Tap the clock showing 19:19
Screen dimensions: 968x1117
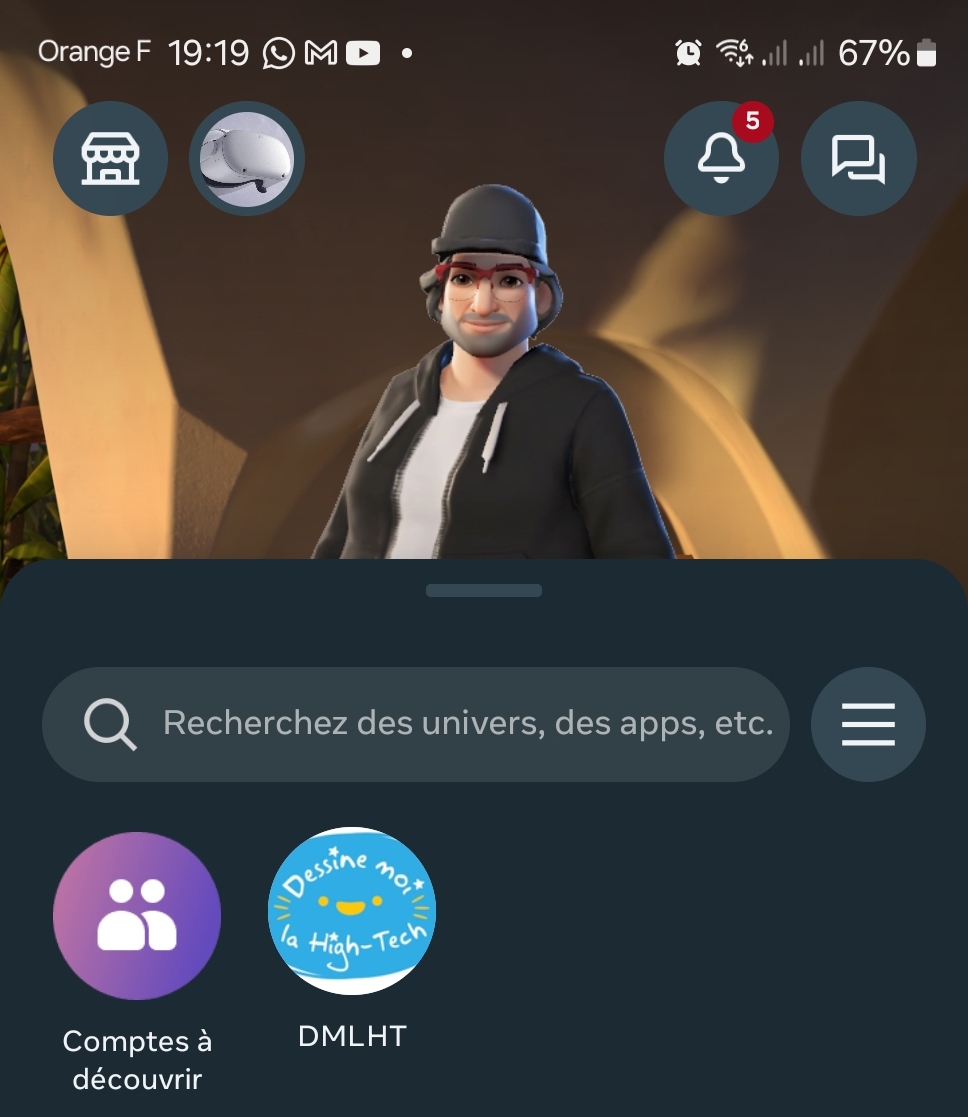(206, 52)
